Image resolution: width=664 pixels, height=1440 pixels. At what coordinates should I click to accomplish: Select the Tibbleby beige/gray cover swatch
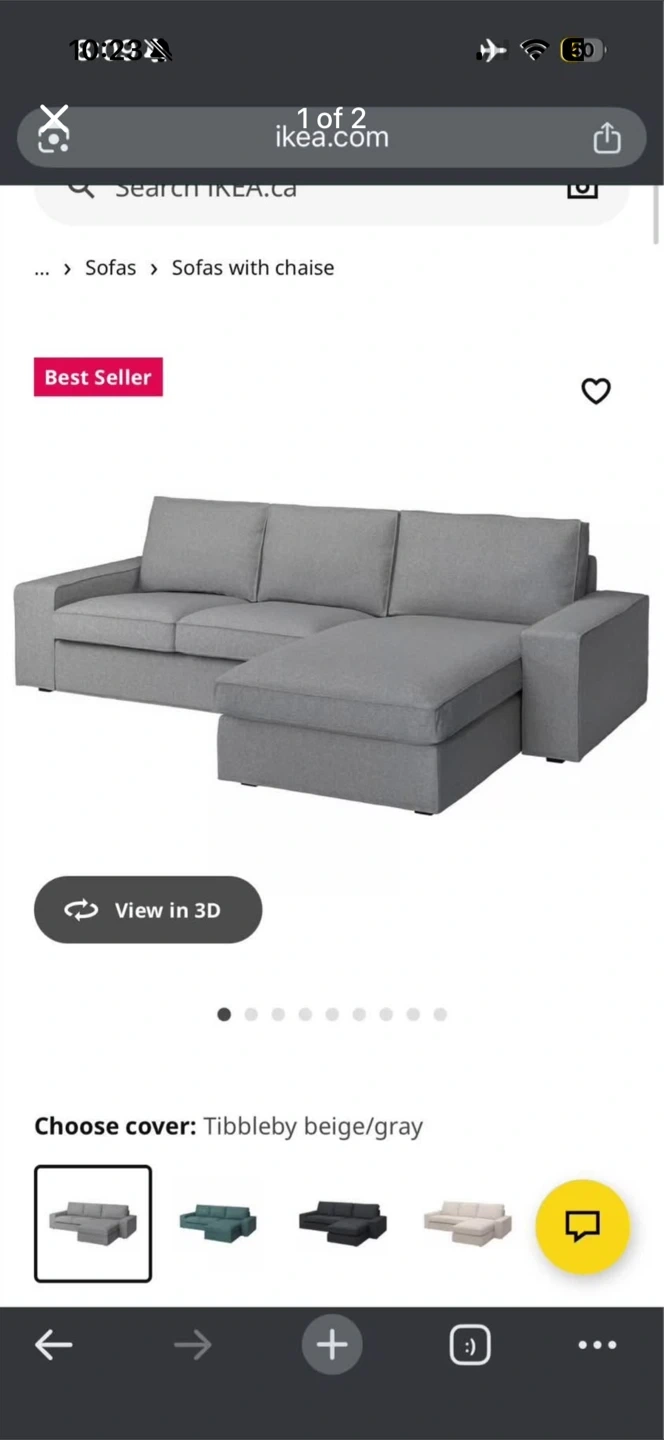tap(93, 1223)
